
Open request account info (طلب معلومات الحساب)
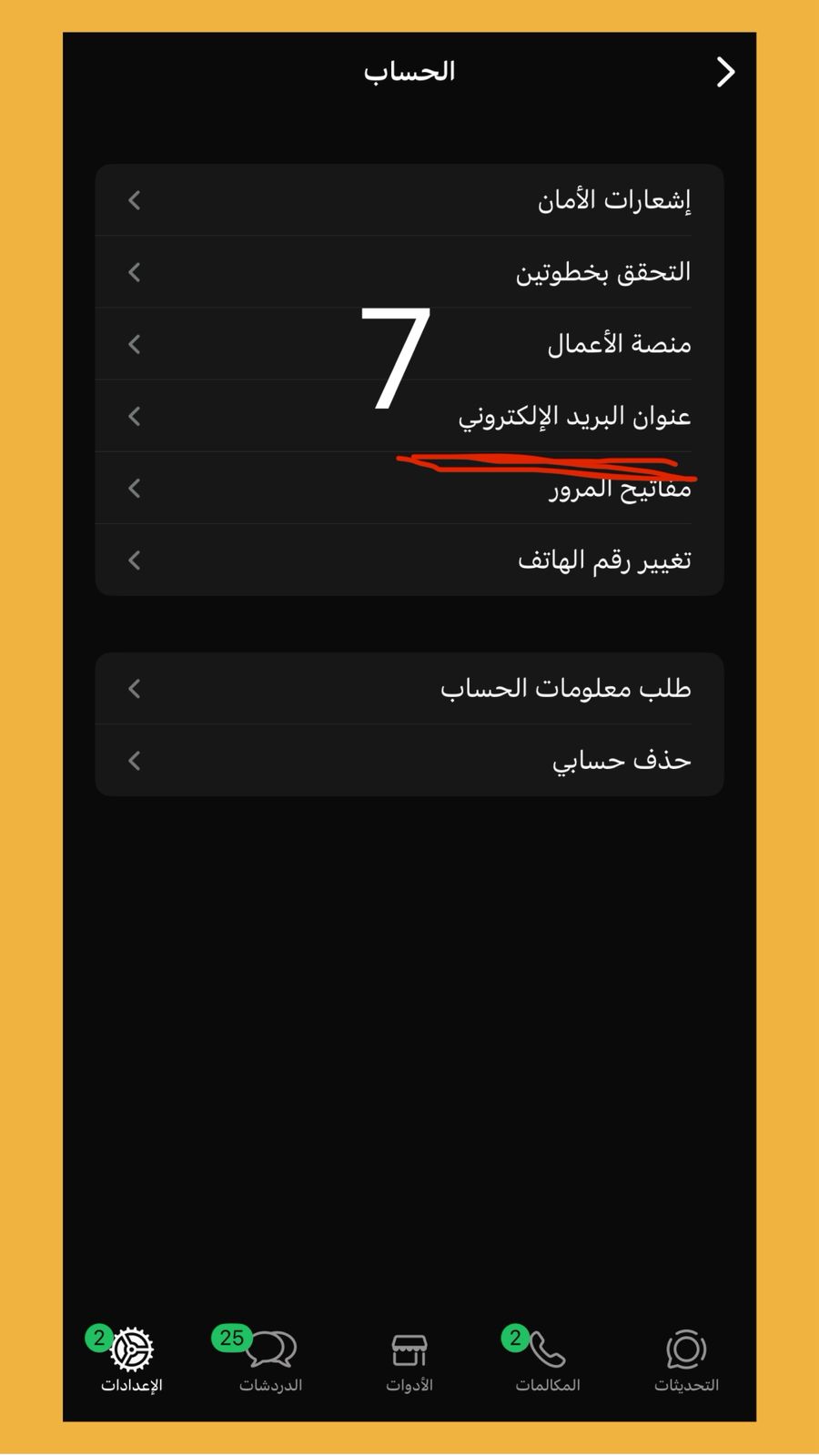coord(409,689)
